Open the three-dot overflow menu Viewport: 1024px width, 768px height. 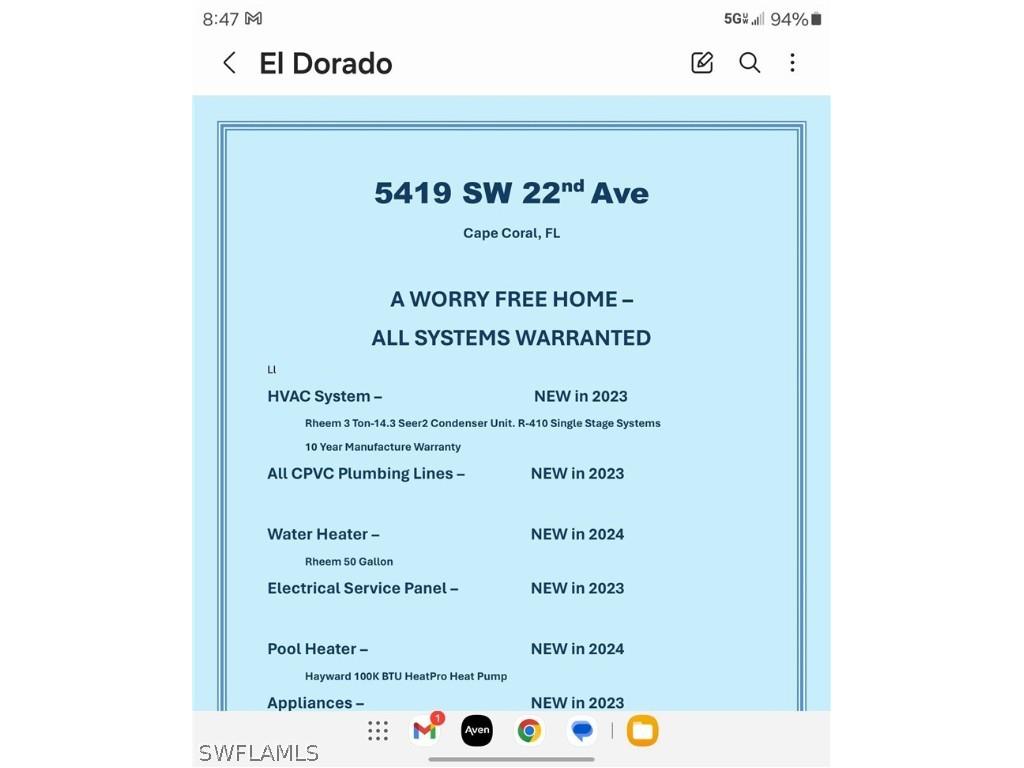pyautogui.click(x=792, y=63)
